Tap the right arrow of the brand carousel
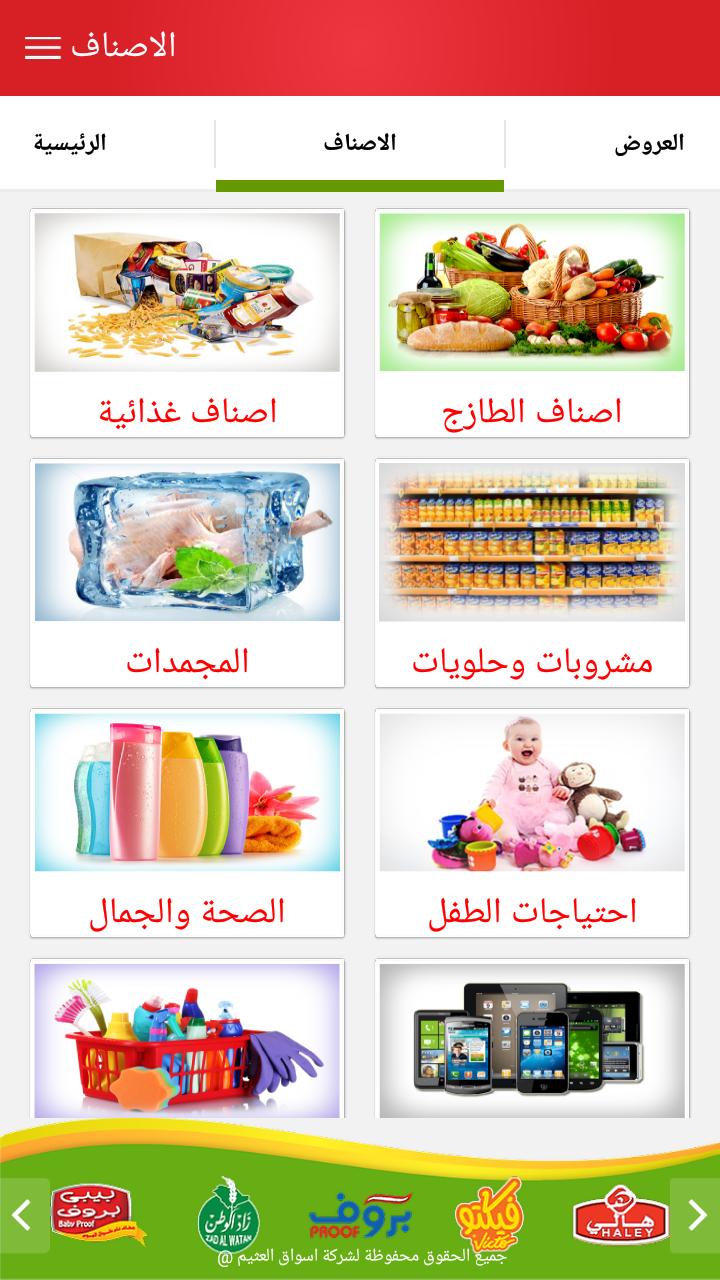Screen dimensions: 720x1280 pos(695,1215)
